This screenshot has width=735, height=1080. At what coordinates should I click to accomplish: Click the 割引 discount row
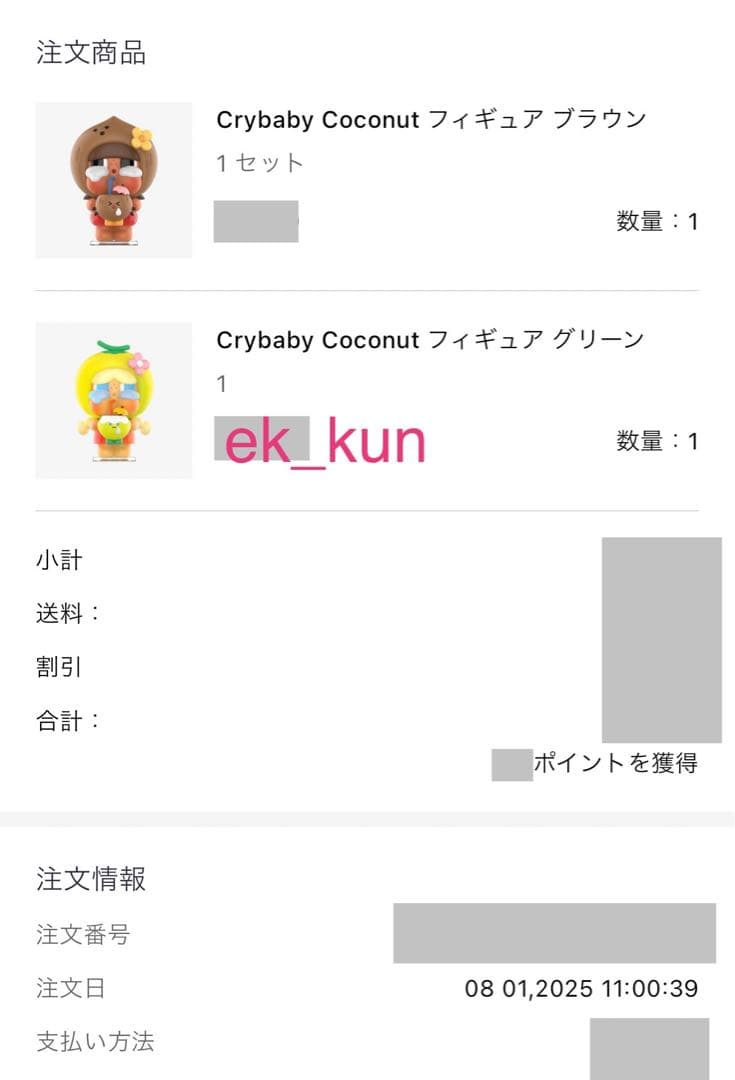(x=58, y=667)
